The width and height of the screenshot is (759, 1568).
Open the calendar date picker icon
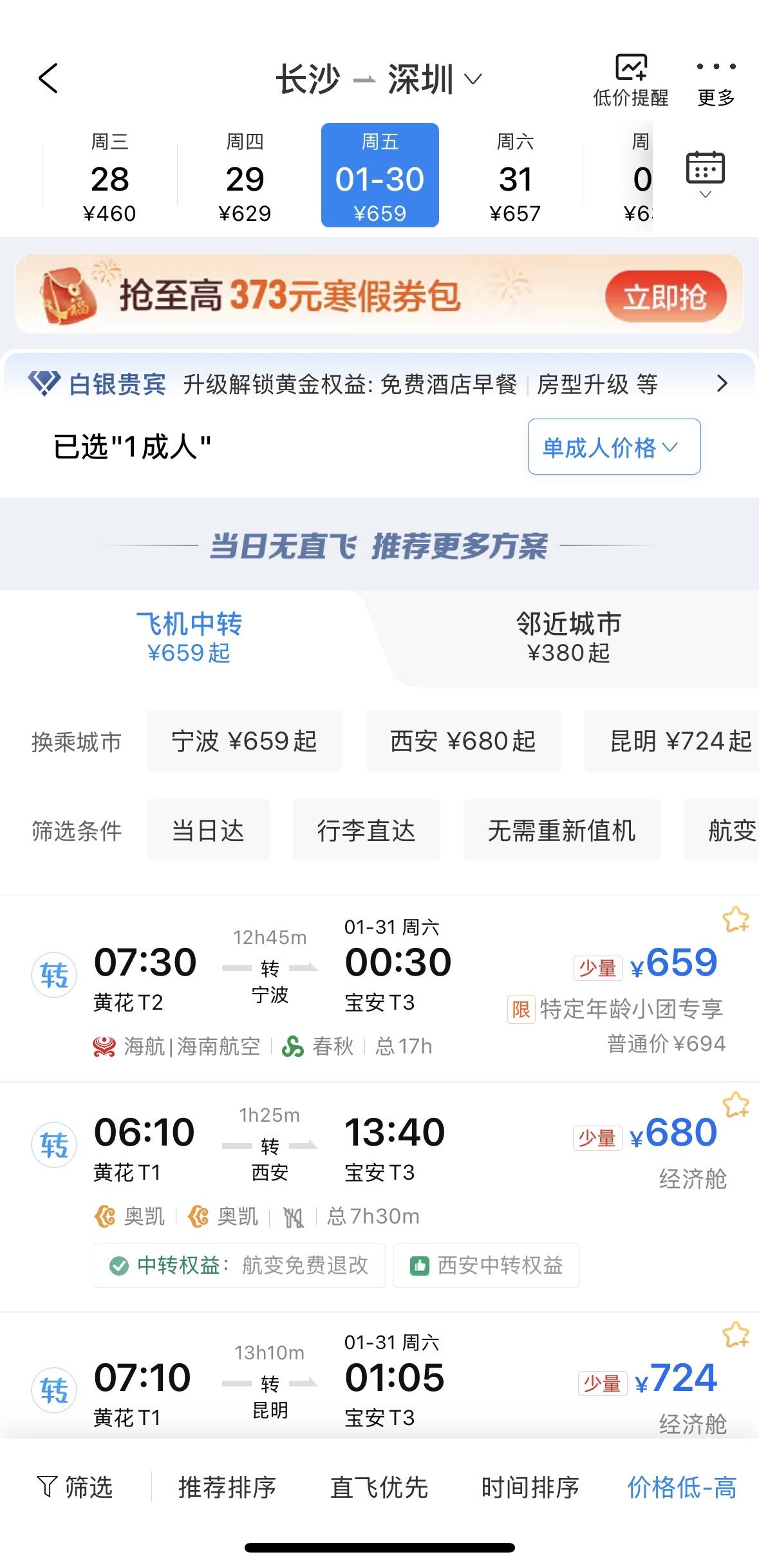click(706, 169)
